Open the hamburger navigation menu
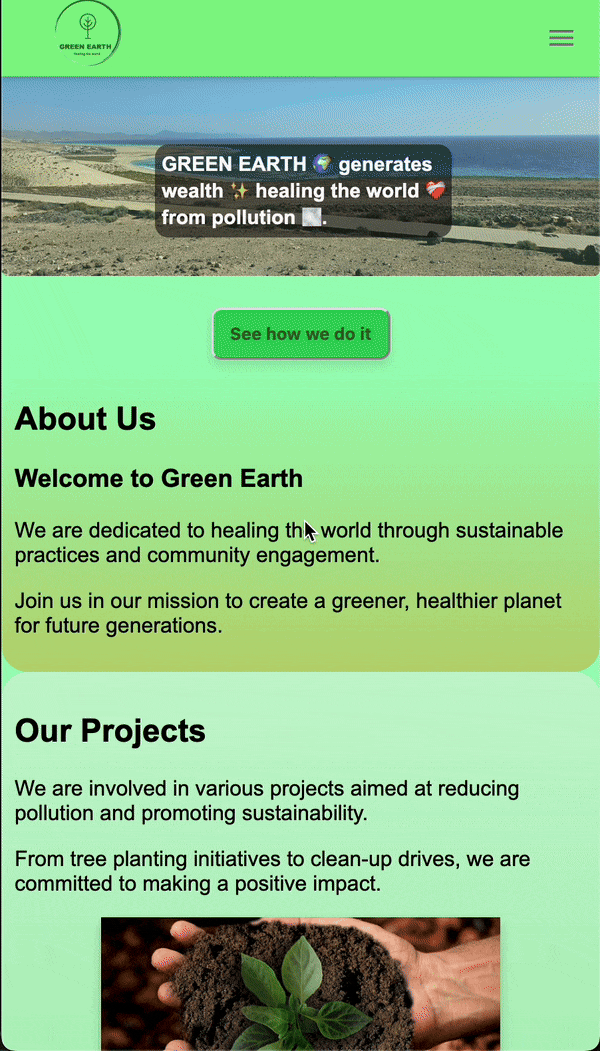This screenshot has height=1051, width=600. click(x=561, y=38)
